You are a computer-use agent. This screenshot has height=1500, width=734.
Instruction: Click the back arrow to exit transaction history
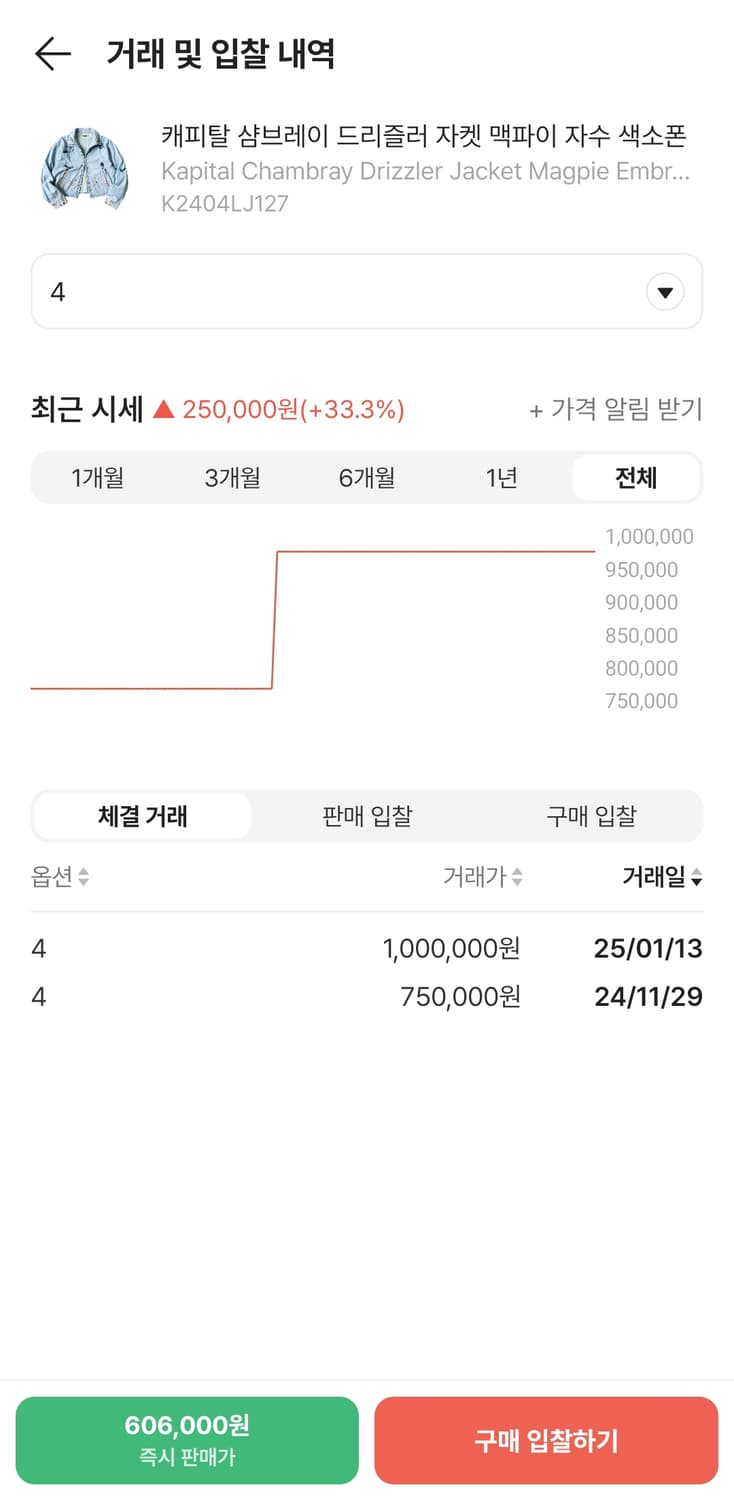click(52, 54)
